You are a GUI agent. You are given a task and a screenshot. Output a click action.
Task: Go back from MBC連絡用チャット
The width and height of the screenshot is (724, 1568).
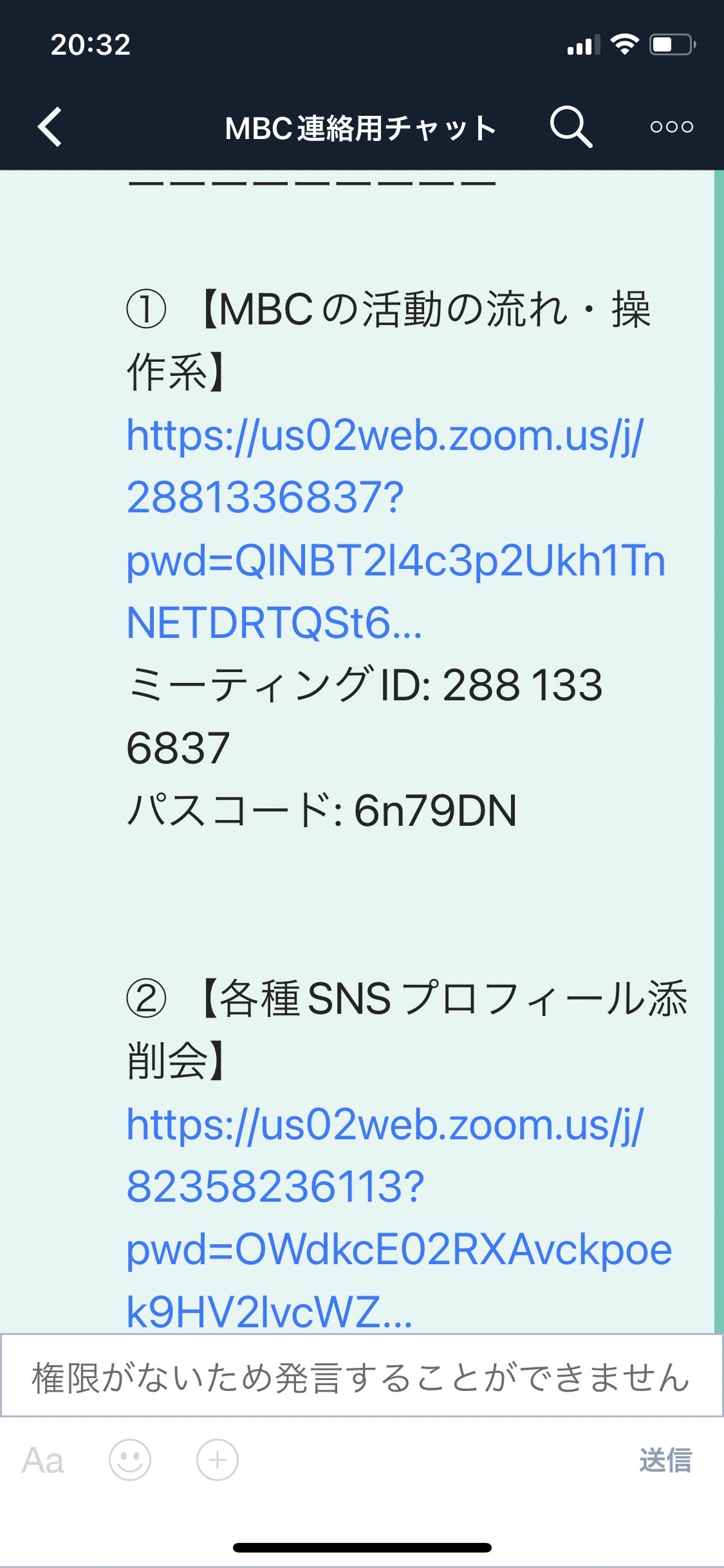[50, 127]
